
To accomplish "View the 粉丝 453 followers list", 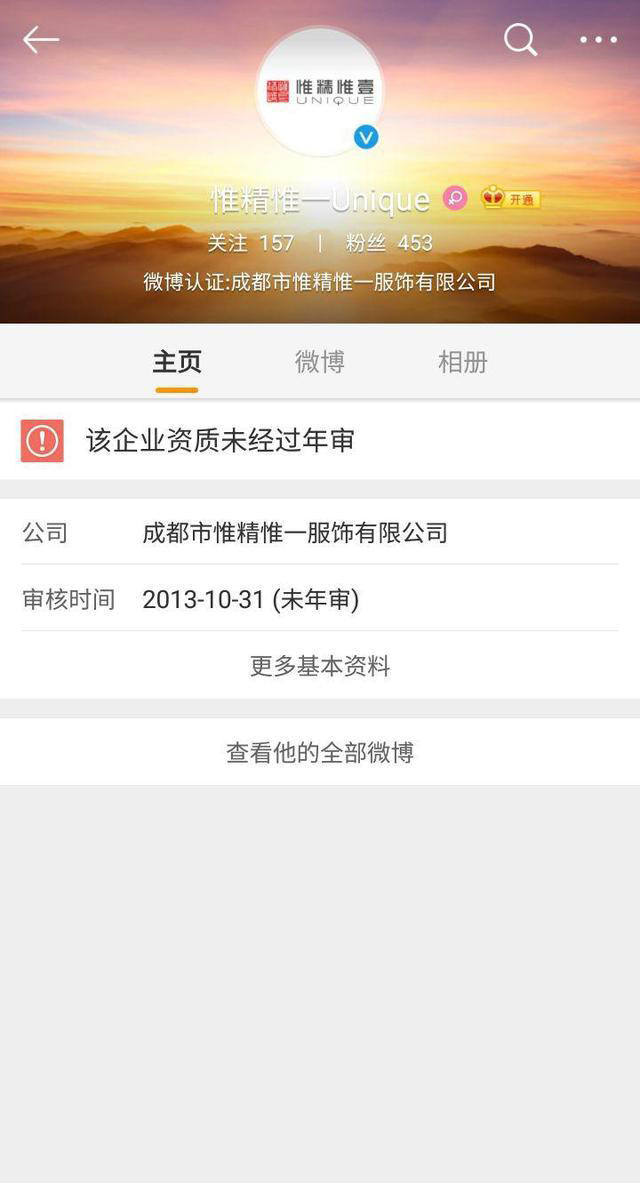I will [x=389, y=243].
